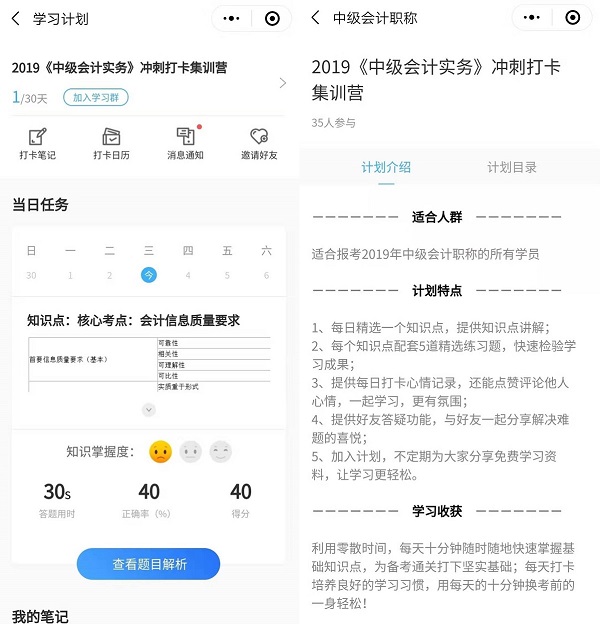
Task: Open the 打卡日历 calendar
Action: click(111, 143)
